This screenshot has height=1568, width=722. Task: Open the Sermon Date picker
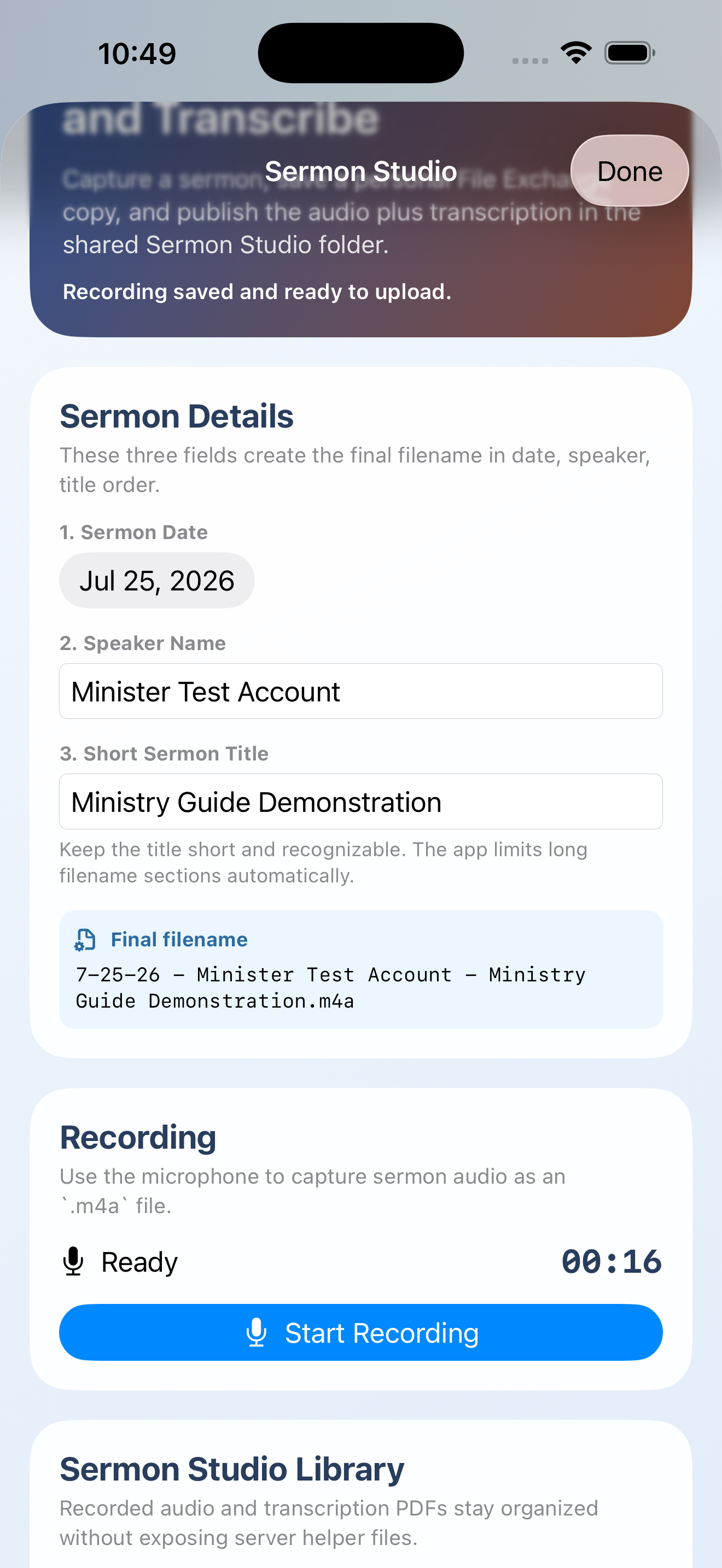pos(157,580)
